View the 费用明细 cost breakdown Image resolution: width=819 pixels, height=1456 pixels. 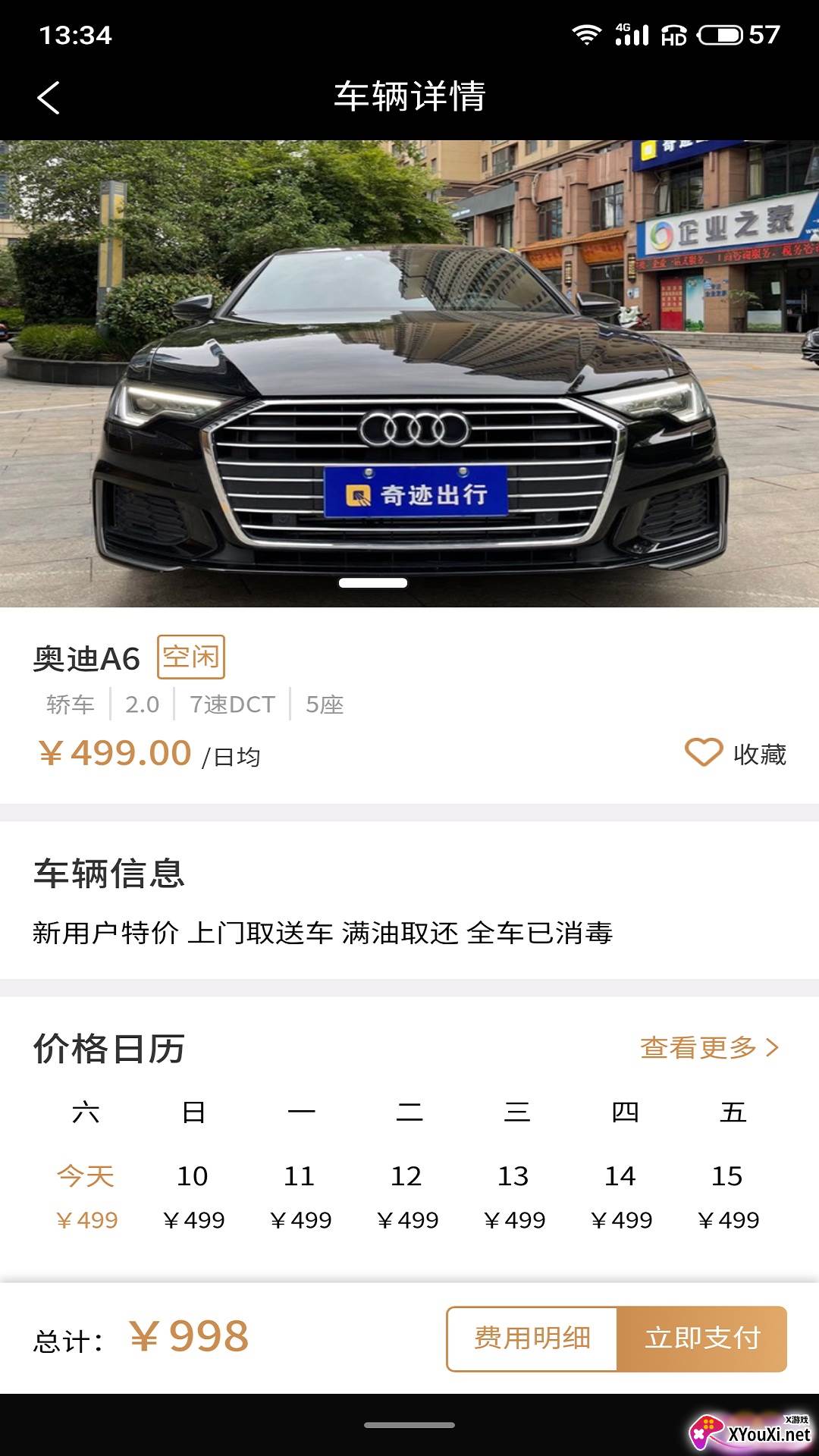[532, 1338]
